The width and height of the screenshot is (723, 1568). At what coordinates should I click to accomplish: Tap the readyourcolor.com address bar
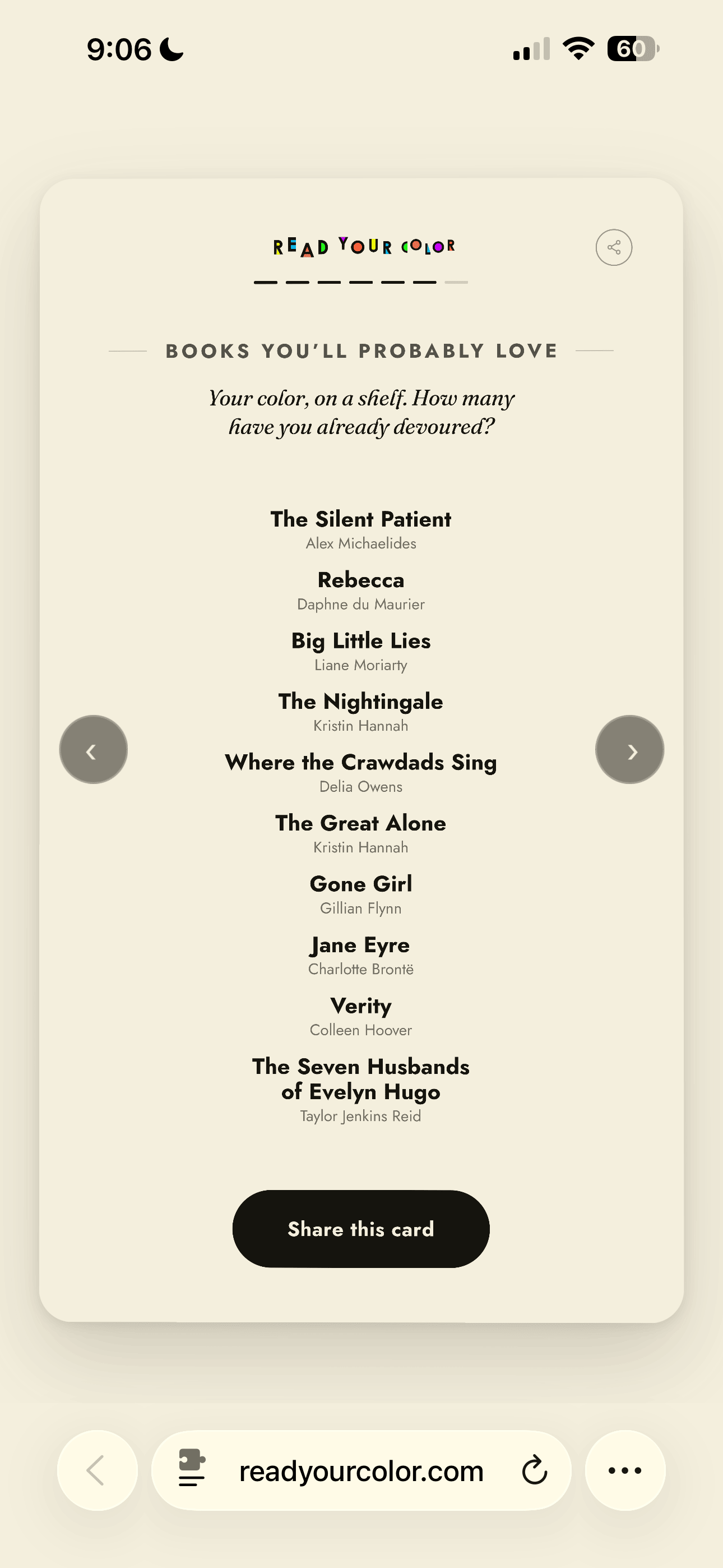point(361,1470)
